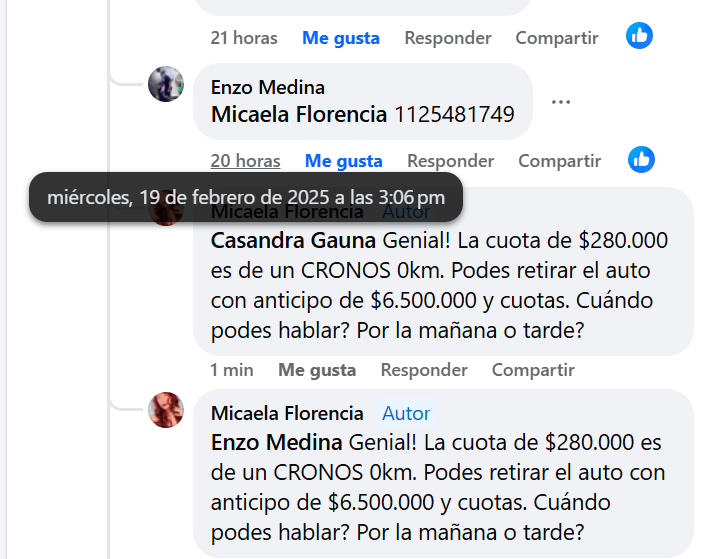The image size is (721, 559).
Task: Open Enzo Medina's profile name
Action: click(x=268, y=88)
